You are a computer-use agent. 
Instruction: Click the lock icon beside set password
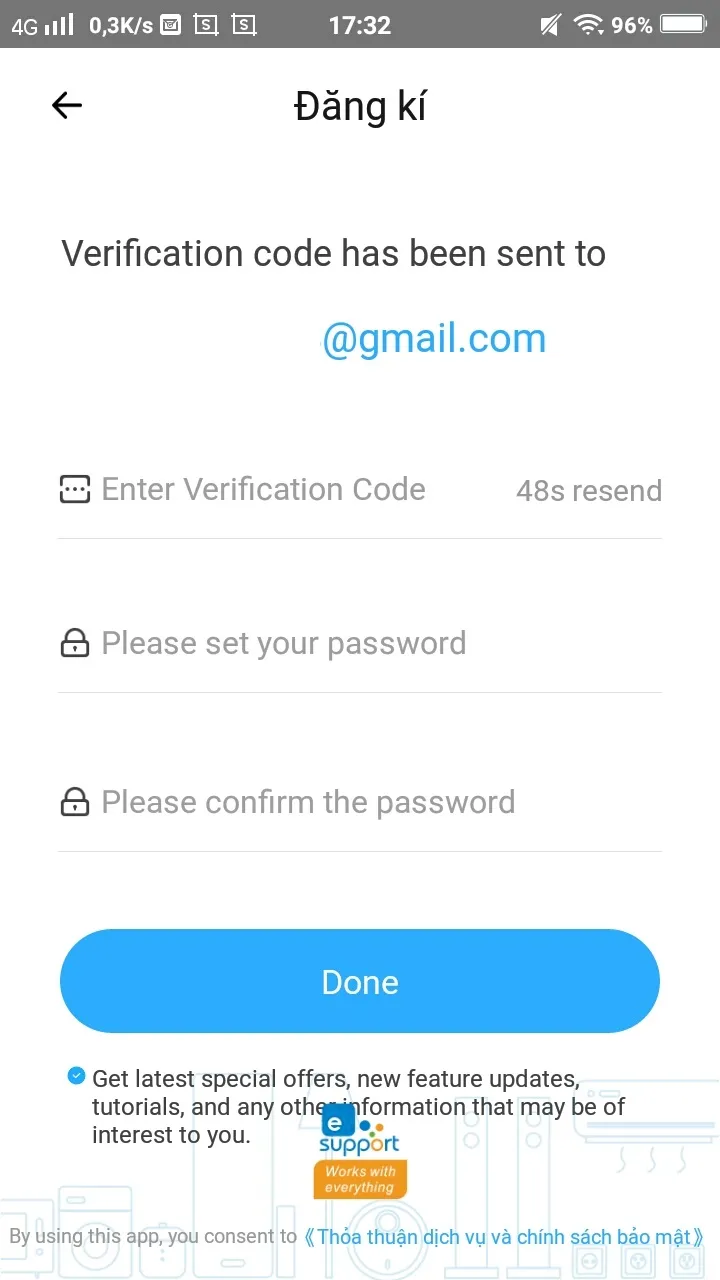tap(74, 643)
